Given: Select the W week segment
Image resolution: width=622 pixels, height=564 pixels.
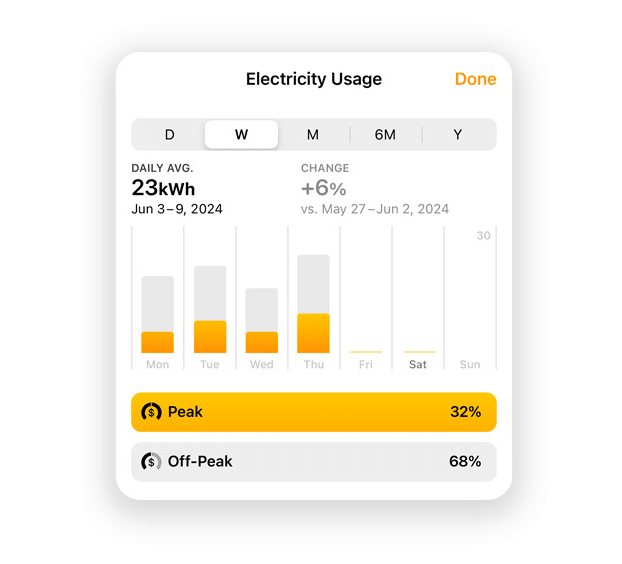Looking at the screenshot, I should click(x=241, y=134).
